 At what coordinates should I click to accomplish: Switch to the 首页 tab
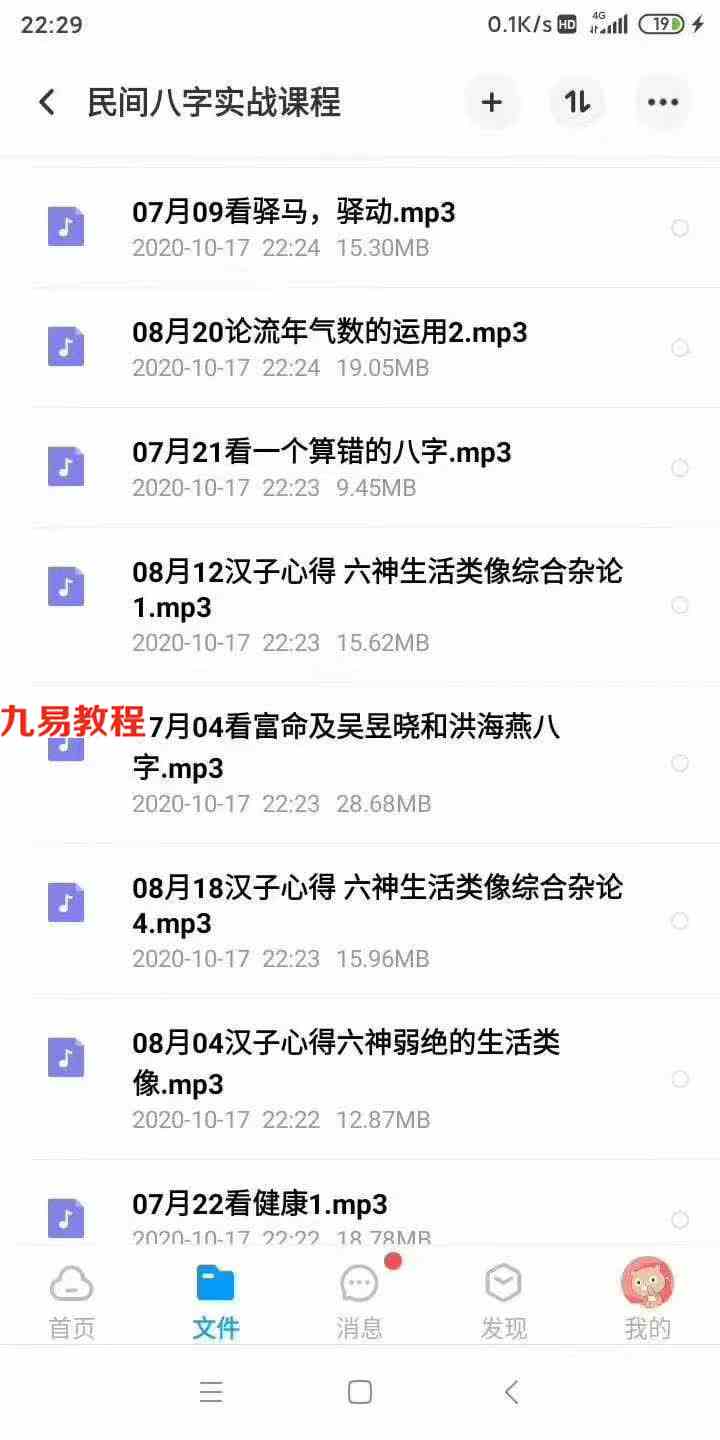(x=72, y=1300)
